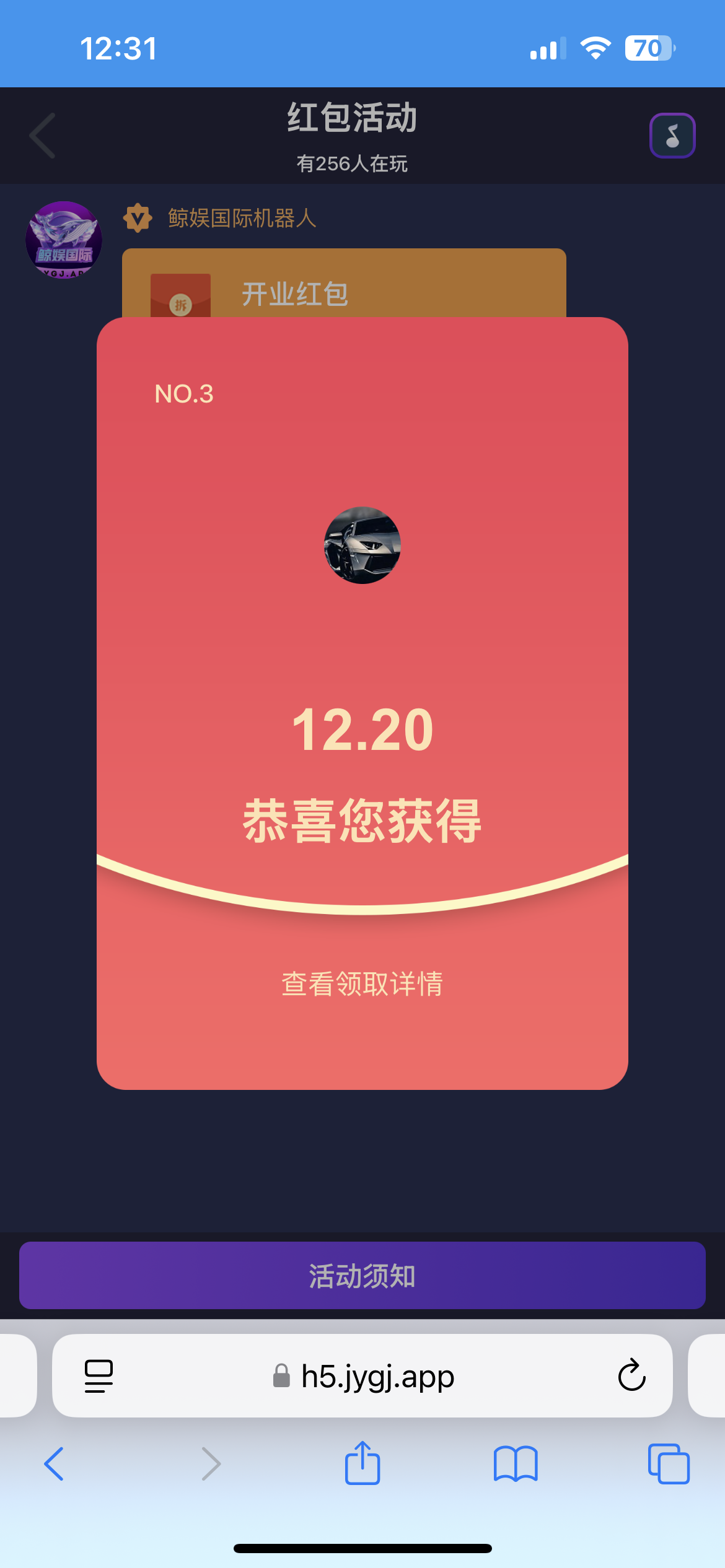725x1568 pixels.
Task: Open the 活动须知 activity rules
Action: pyautogui.click(x=362, y=1276)
